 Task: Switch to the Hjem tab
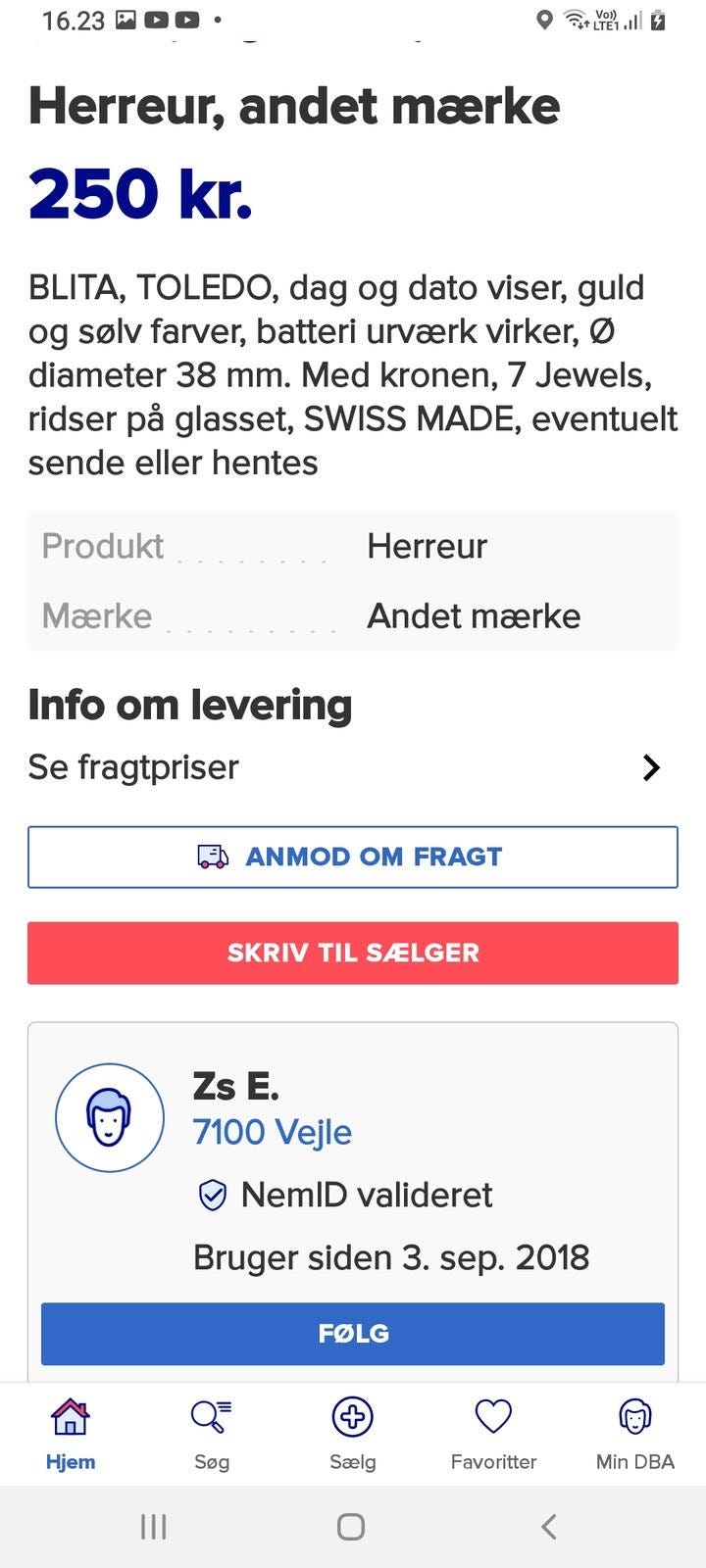70,1434
